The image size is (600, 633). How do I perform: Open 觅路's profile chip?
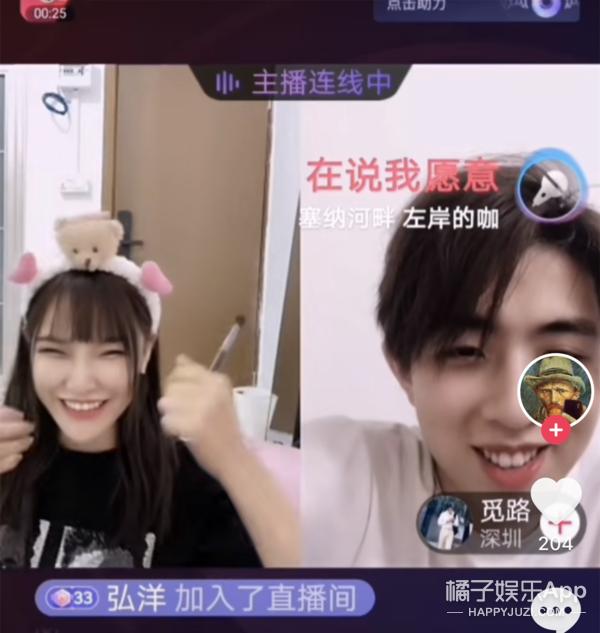click(x=476, y=520)
